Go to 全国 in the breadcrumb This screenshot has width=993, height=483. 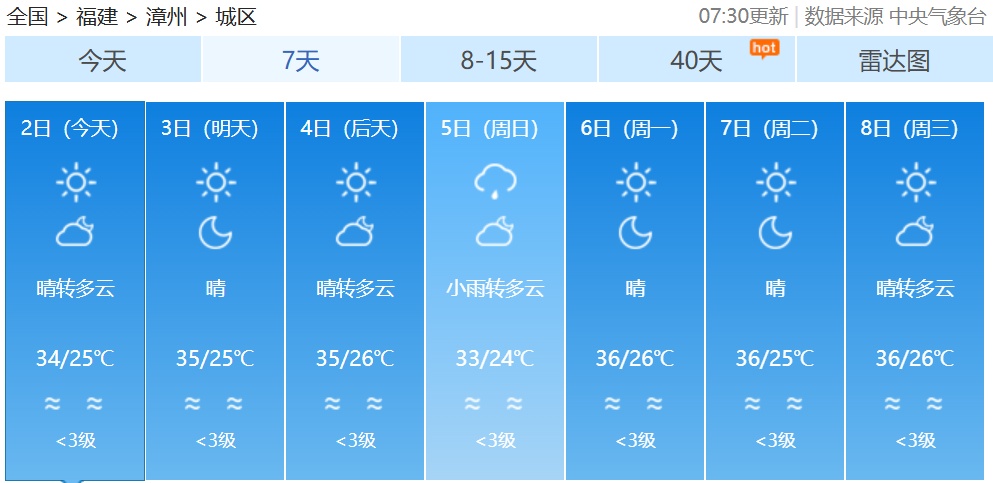click(27, 16)
